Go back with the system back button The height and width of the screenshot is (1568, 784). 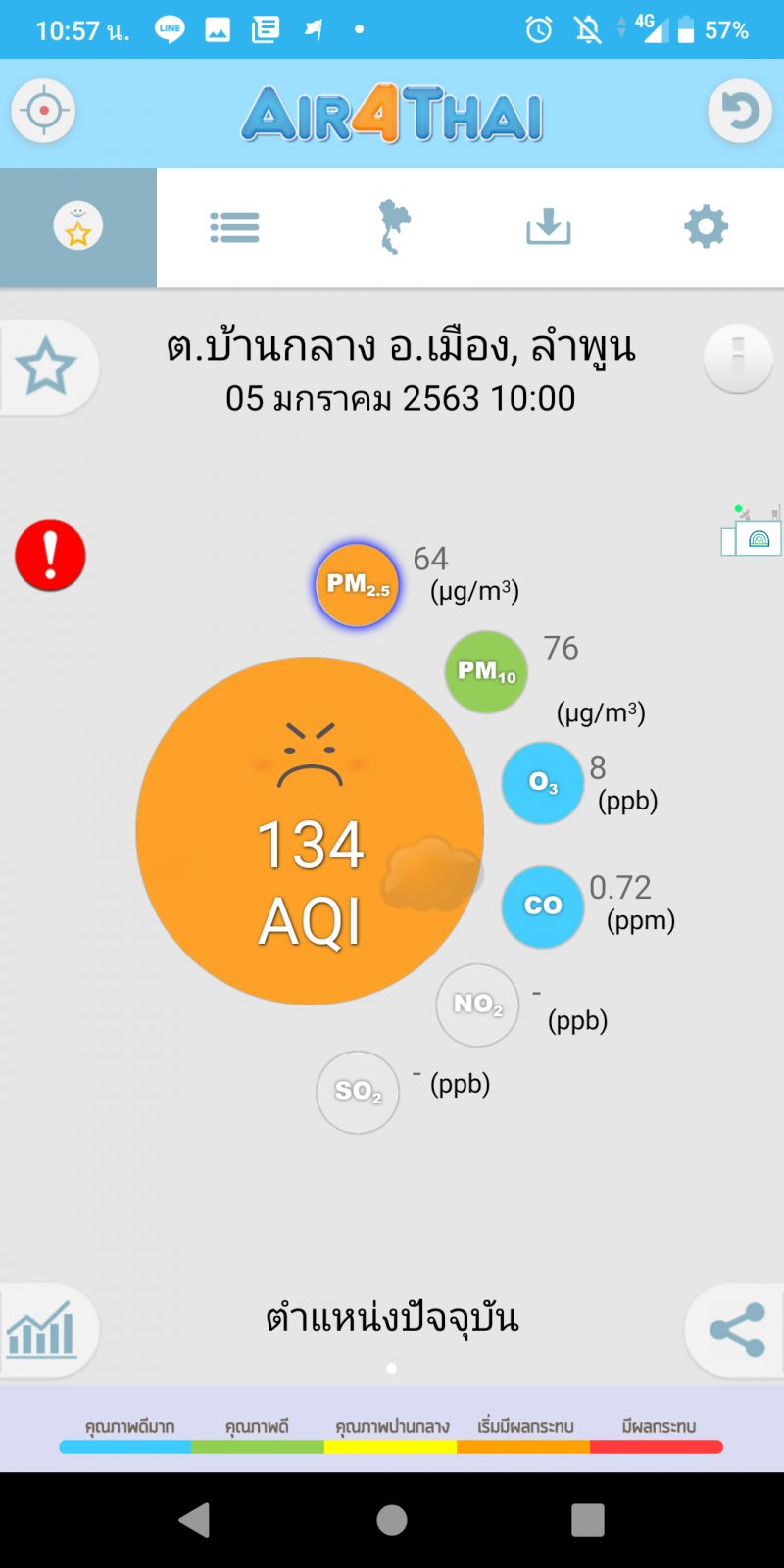(195, 1520)
